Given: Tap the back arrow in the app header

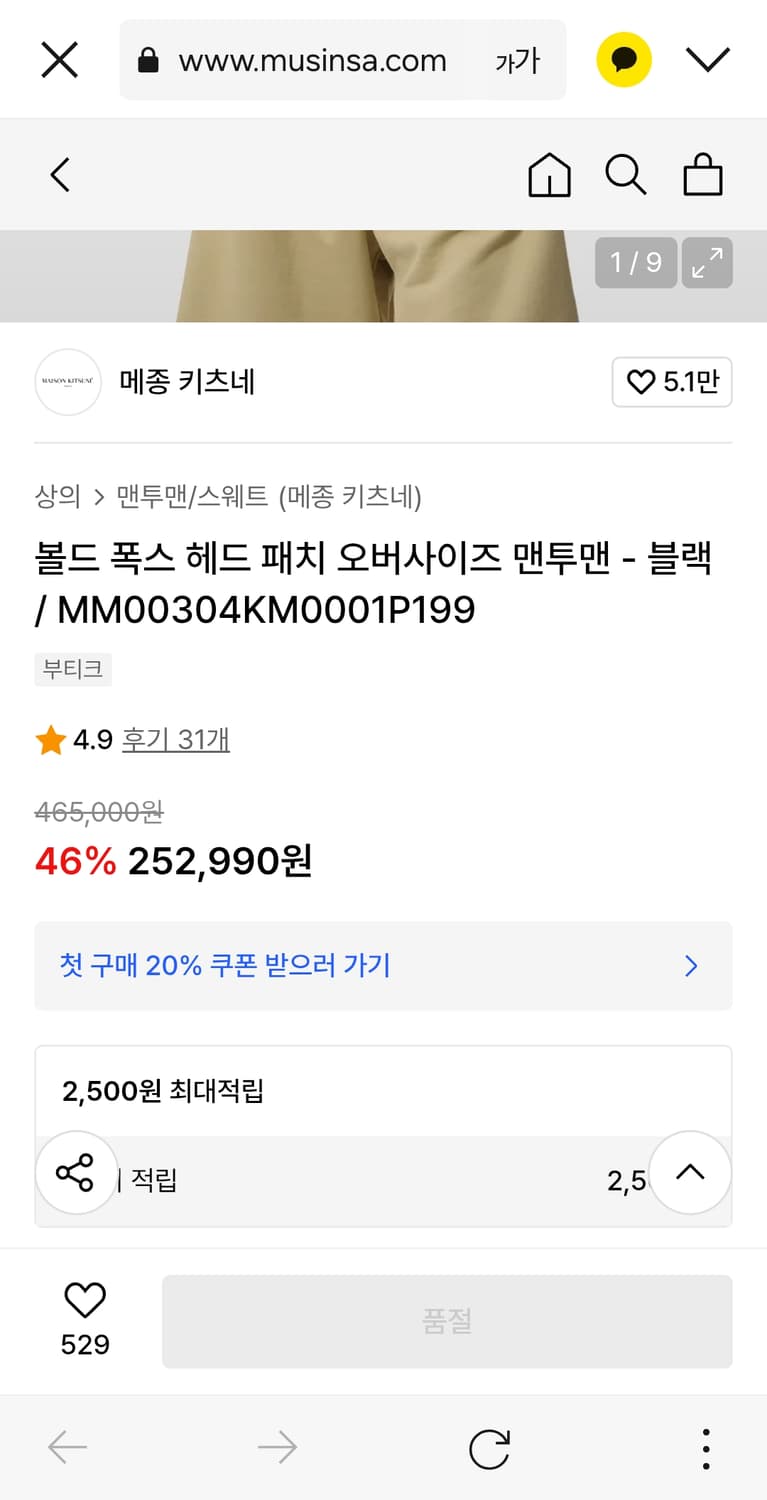Looking at the screenshot, I should pos(59,174).
